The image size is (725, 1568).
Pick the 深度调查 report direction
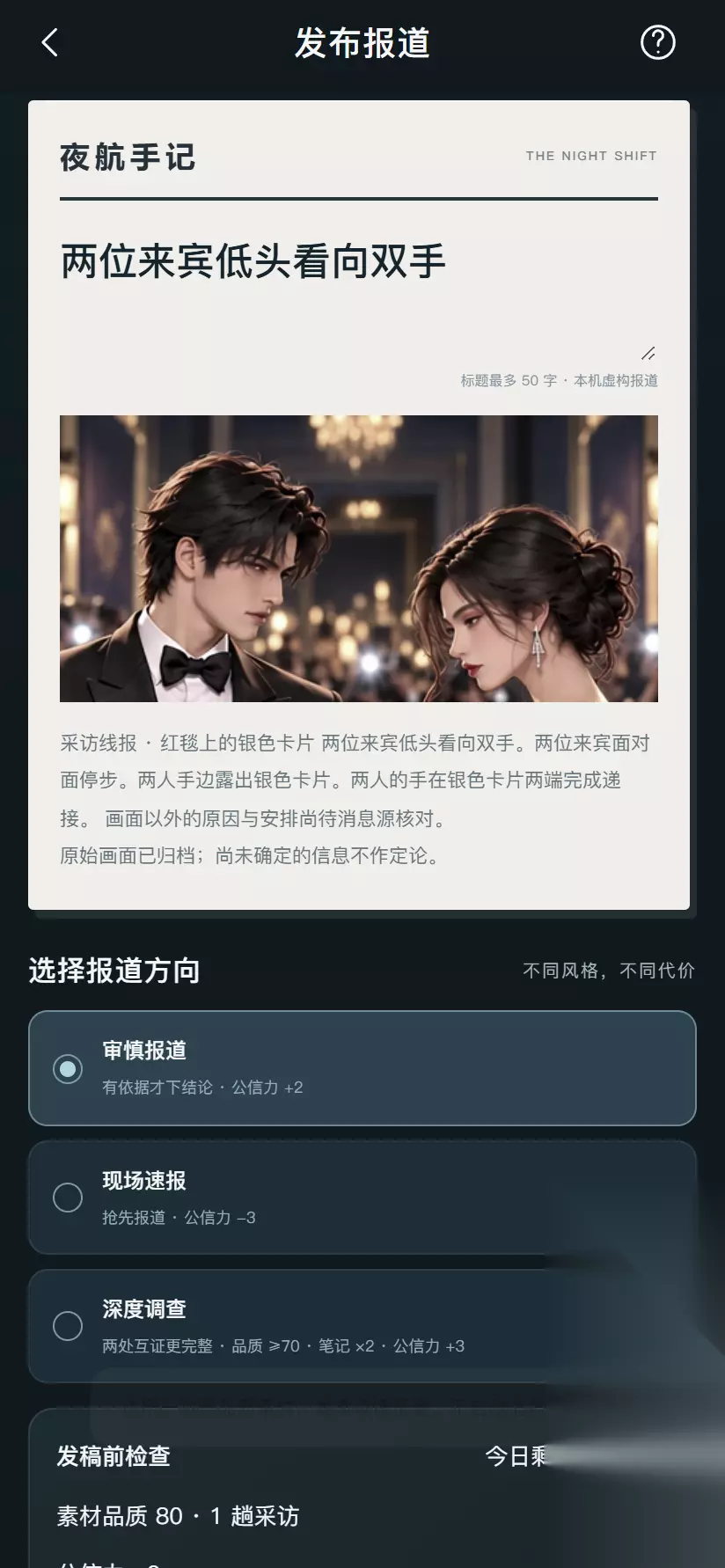[x=362, y=1326]
